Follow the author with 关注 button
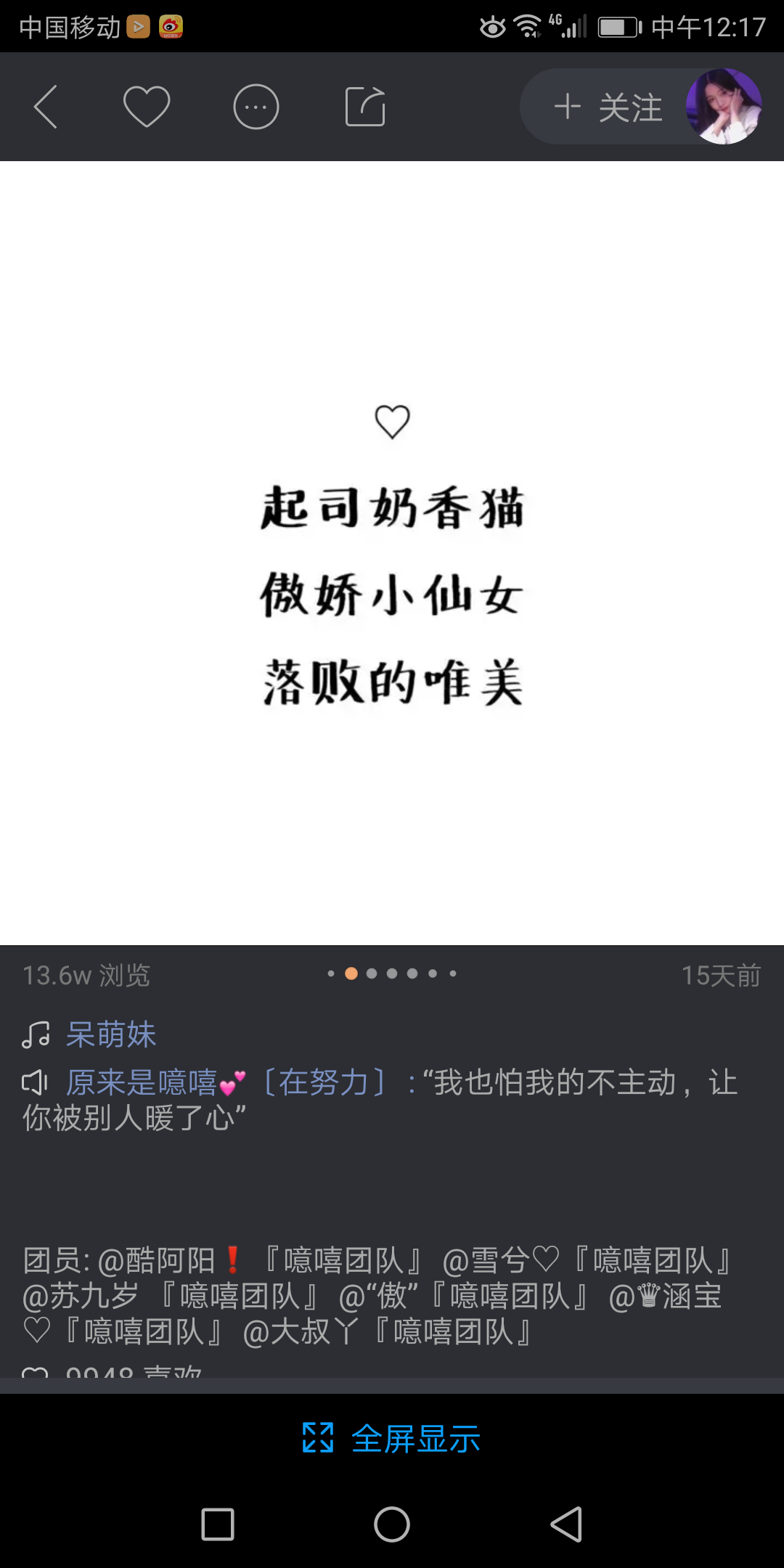The image size is (784, 1568). pyautogui.click(x=608, y=107)
